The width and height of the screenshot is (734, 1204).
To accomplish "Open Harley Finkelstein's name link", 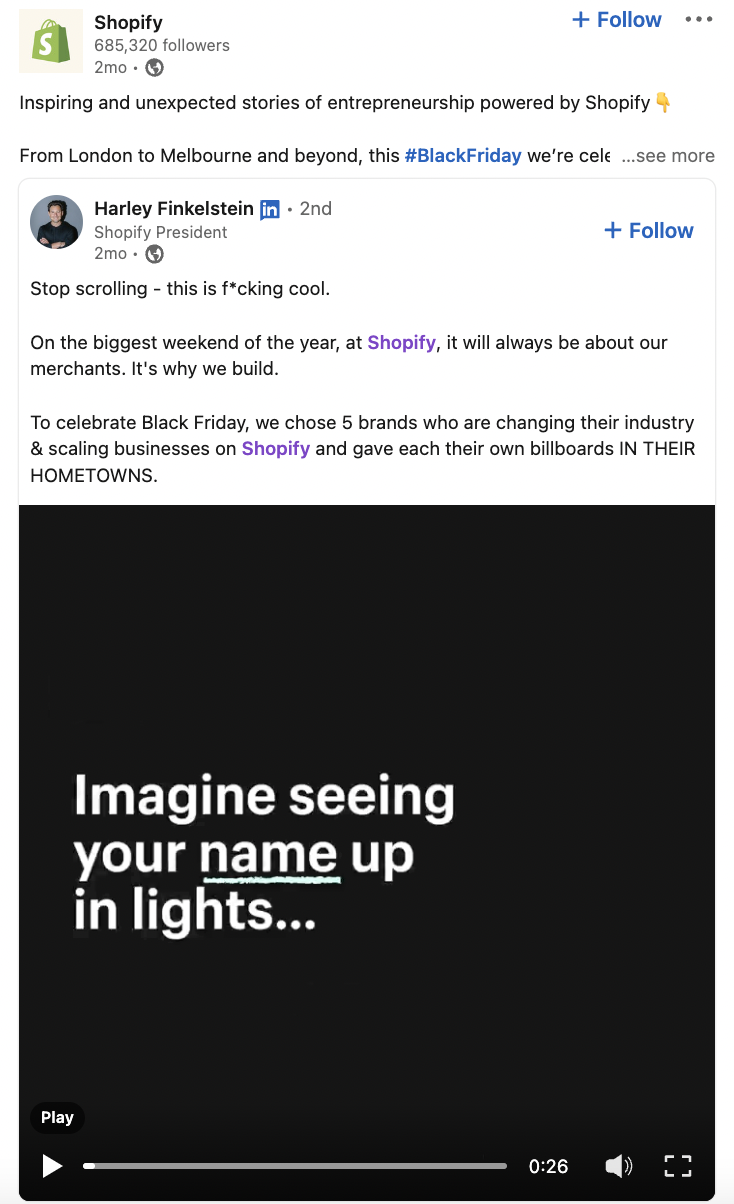I will pos(174,209).
